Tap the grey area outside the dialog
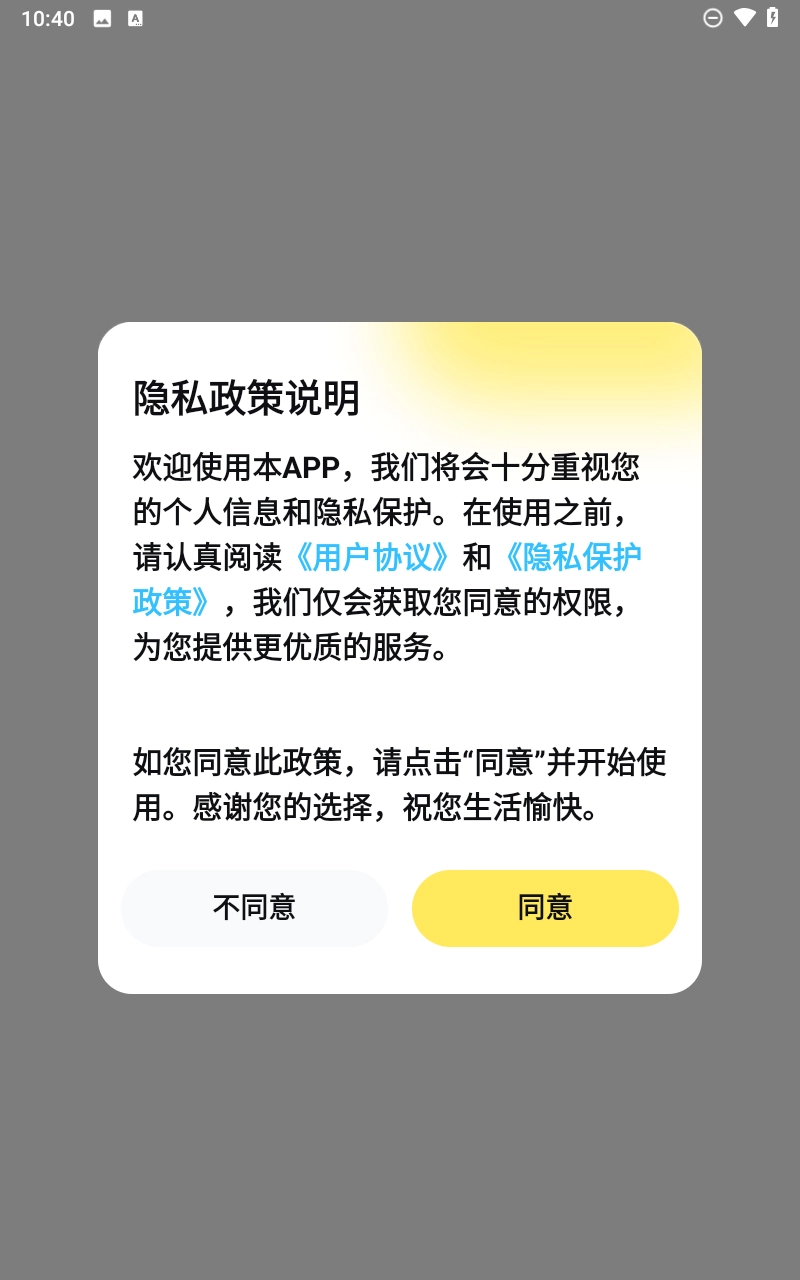800x1280 pixels. pos(400,150)
